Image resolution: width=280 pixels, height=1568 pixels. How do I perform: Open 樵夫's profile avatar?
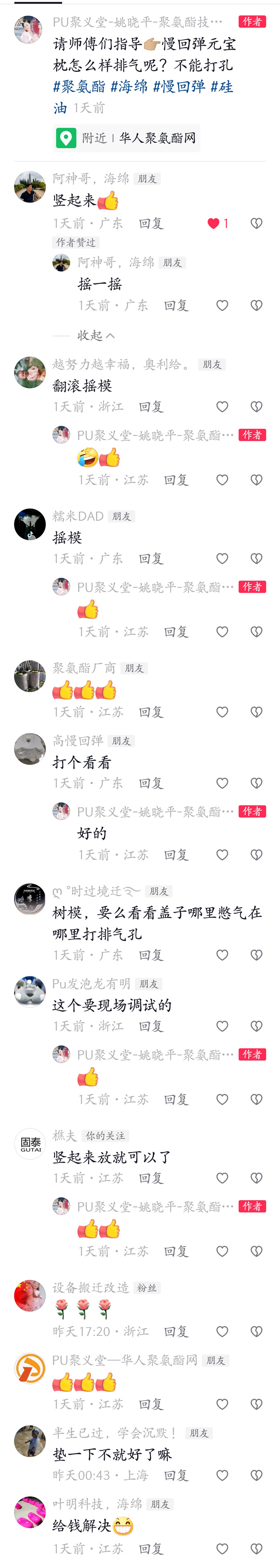click(x=30, y=1144)
